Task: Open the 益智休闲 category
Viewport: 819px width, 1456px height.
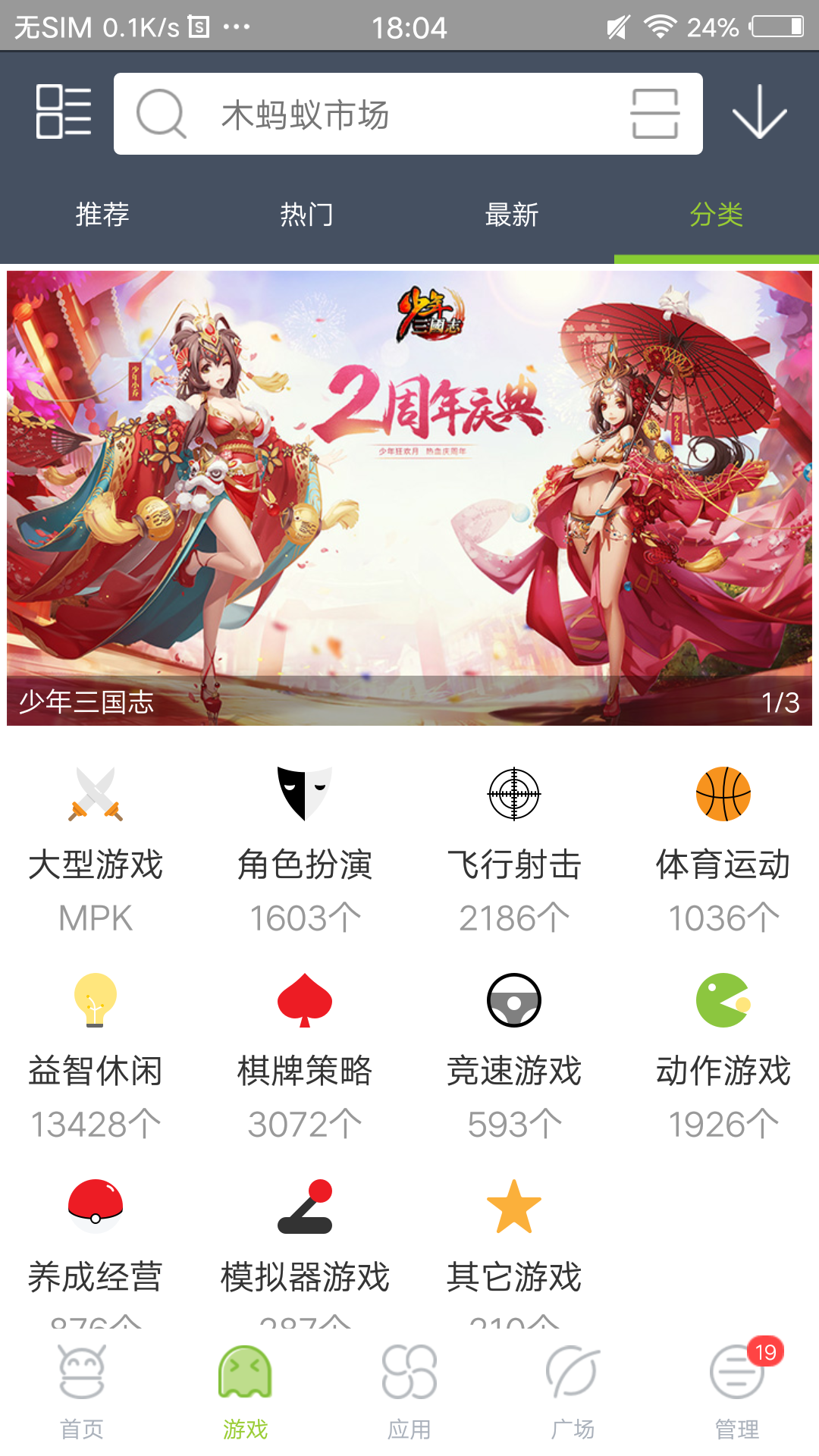Action: (96, 1056)
